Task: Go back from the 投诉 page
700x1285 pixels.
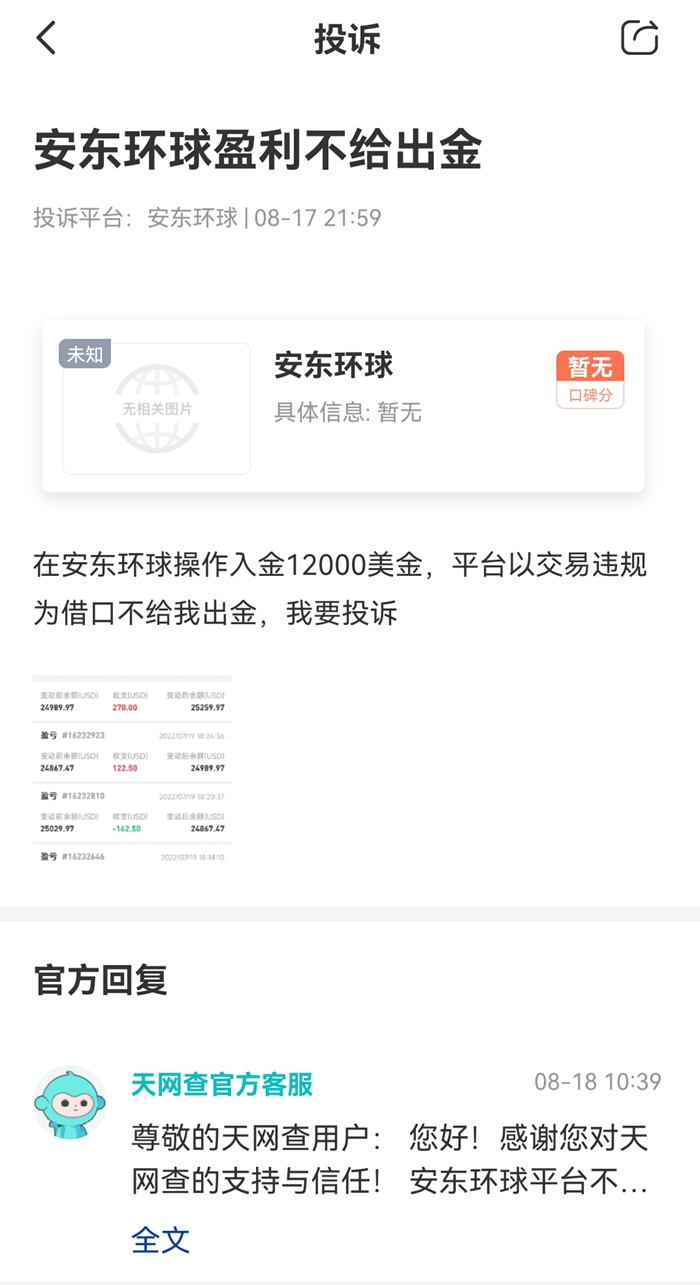Action: (x=46, y=39)
